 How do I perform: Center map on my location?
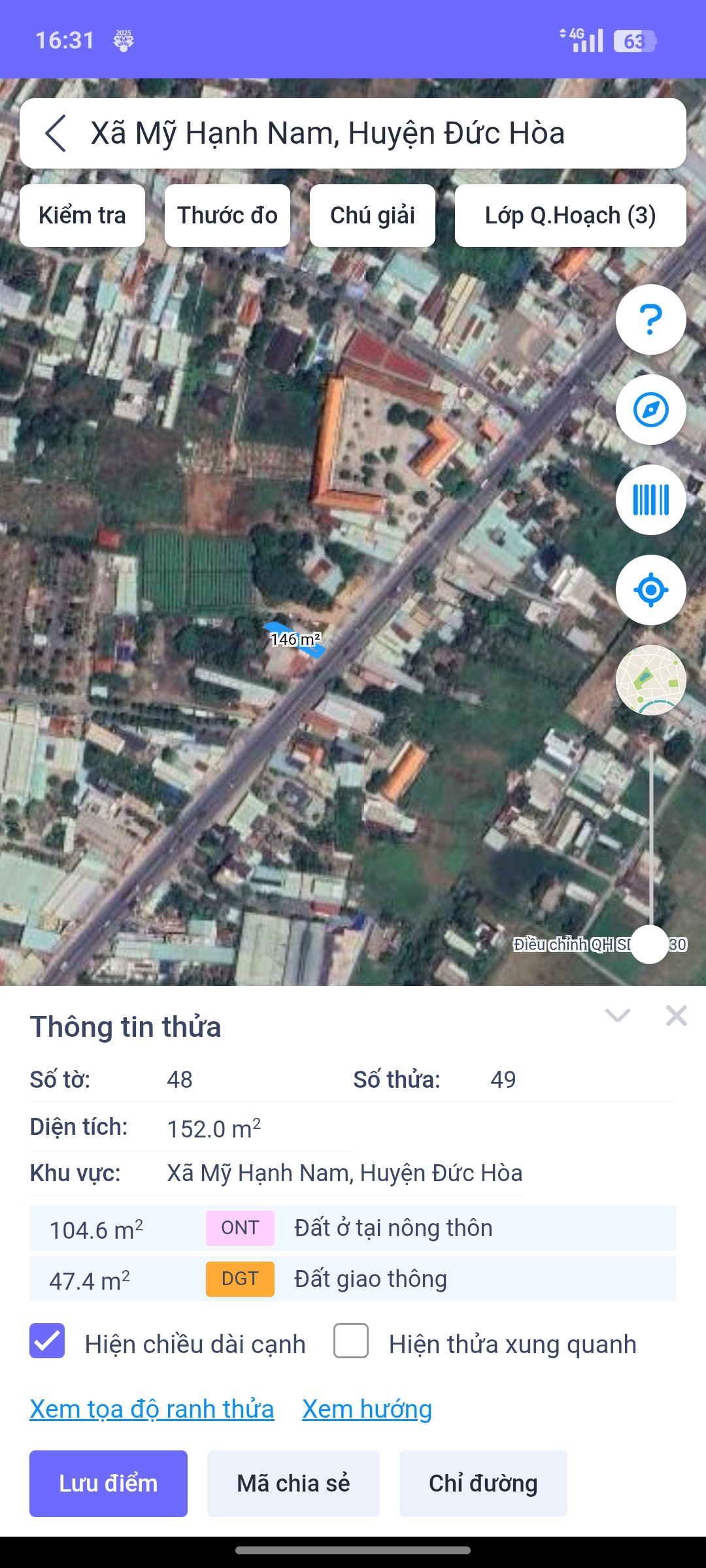(x=650, y=590)
